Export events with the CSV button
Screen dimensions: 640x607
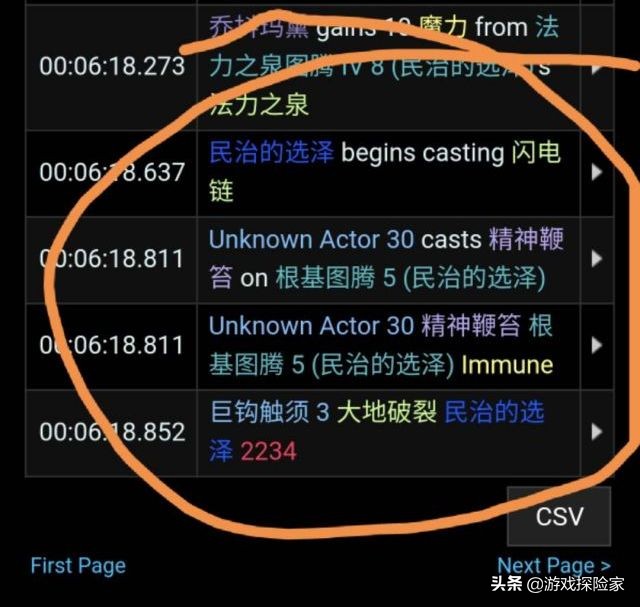(x=558, y=517)
